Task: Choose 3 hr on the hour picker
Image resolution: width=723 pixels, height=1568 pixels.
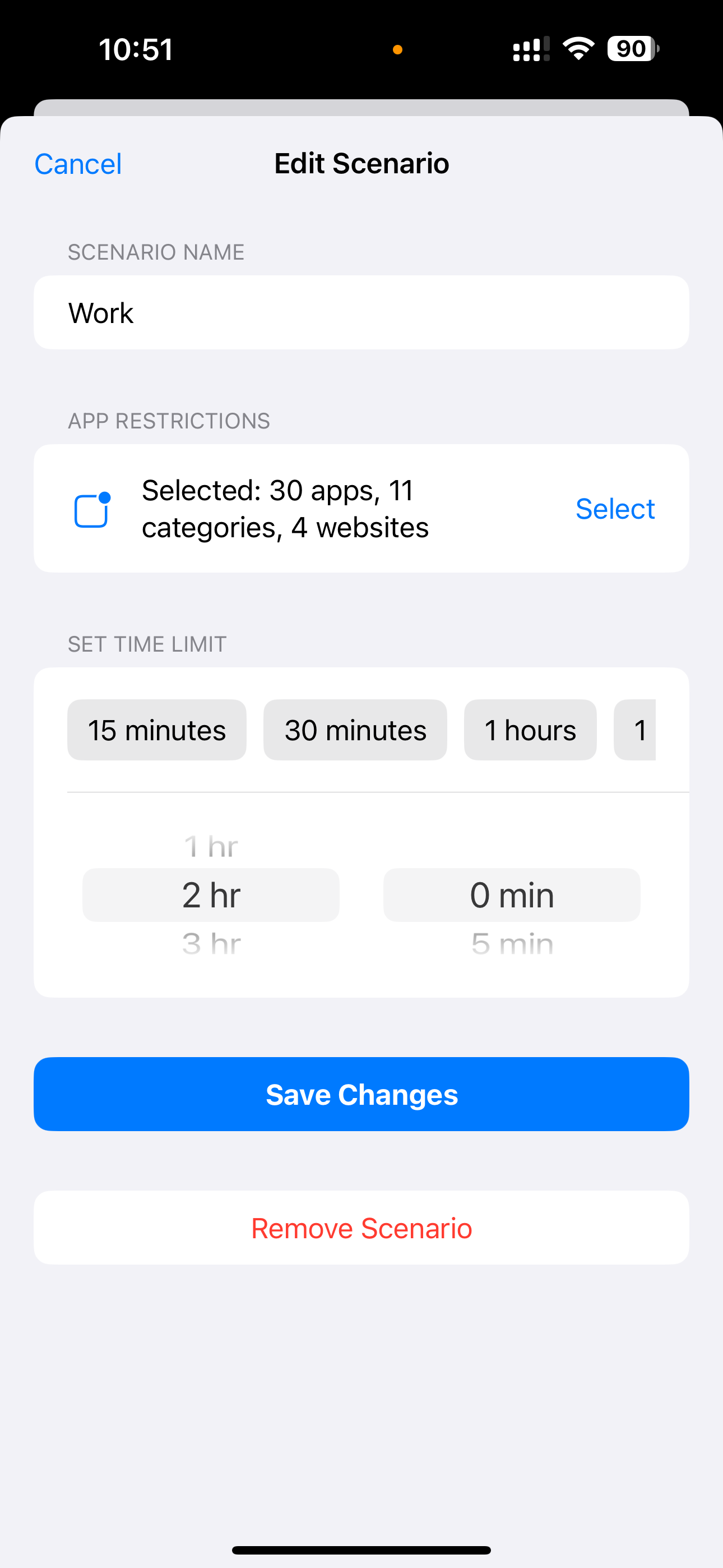Action: point(211,942)
